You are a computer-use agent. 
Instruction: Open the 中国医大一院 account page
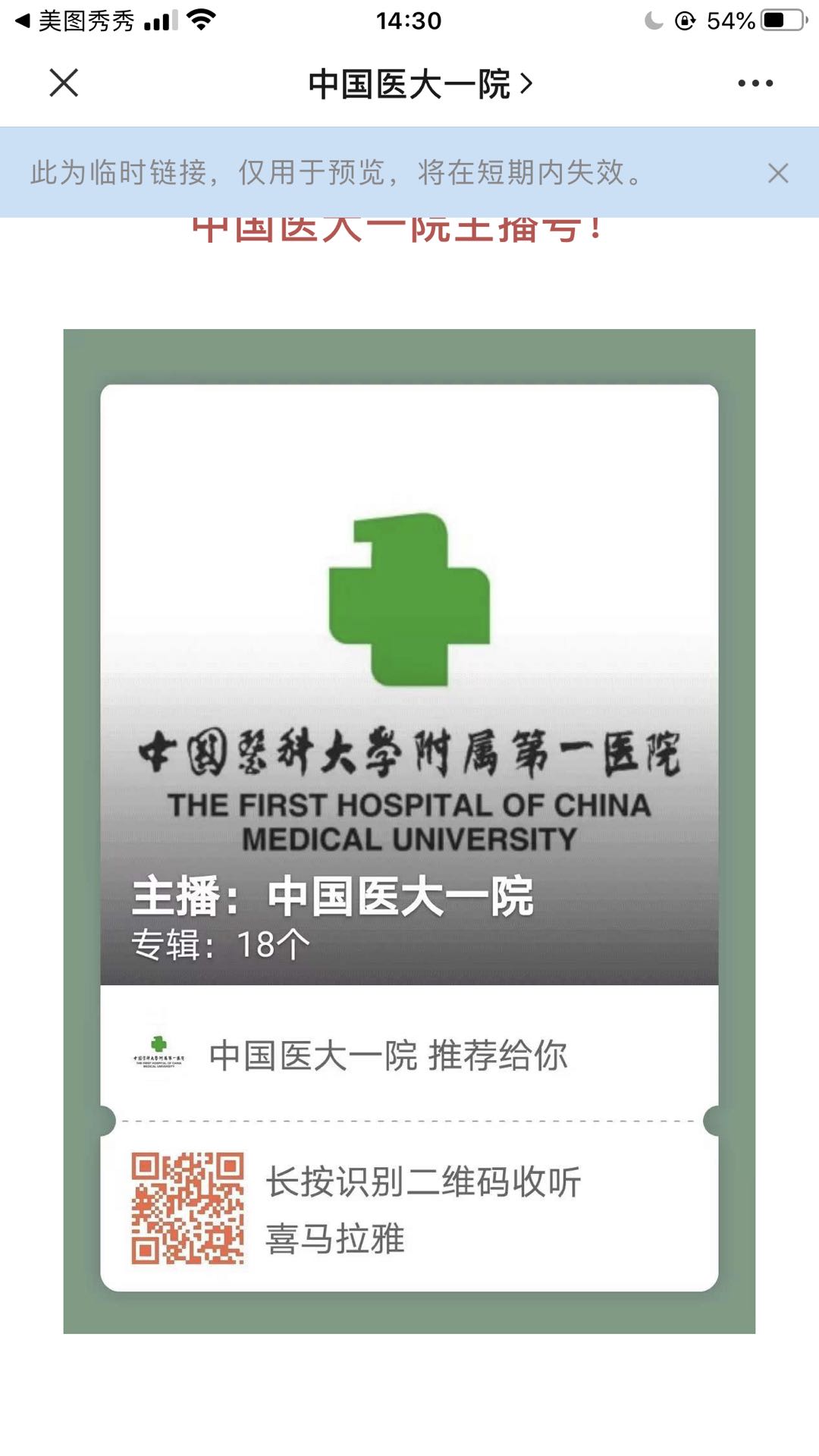[x=419, y=83]
